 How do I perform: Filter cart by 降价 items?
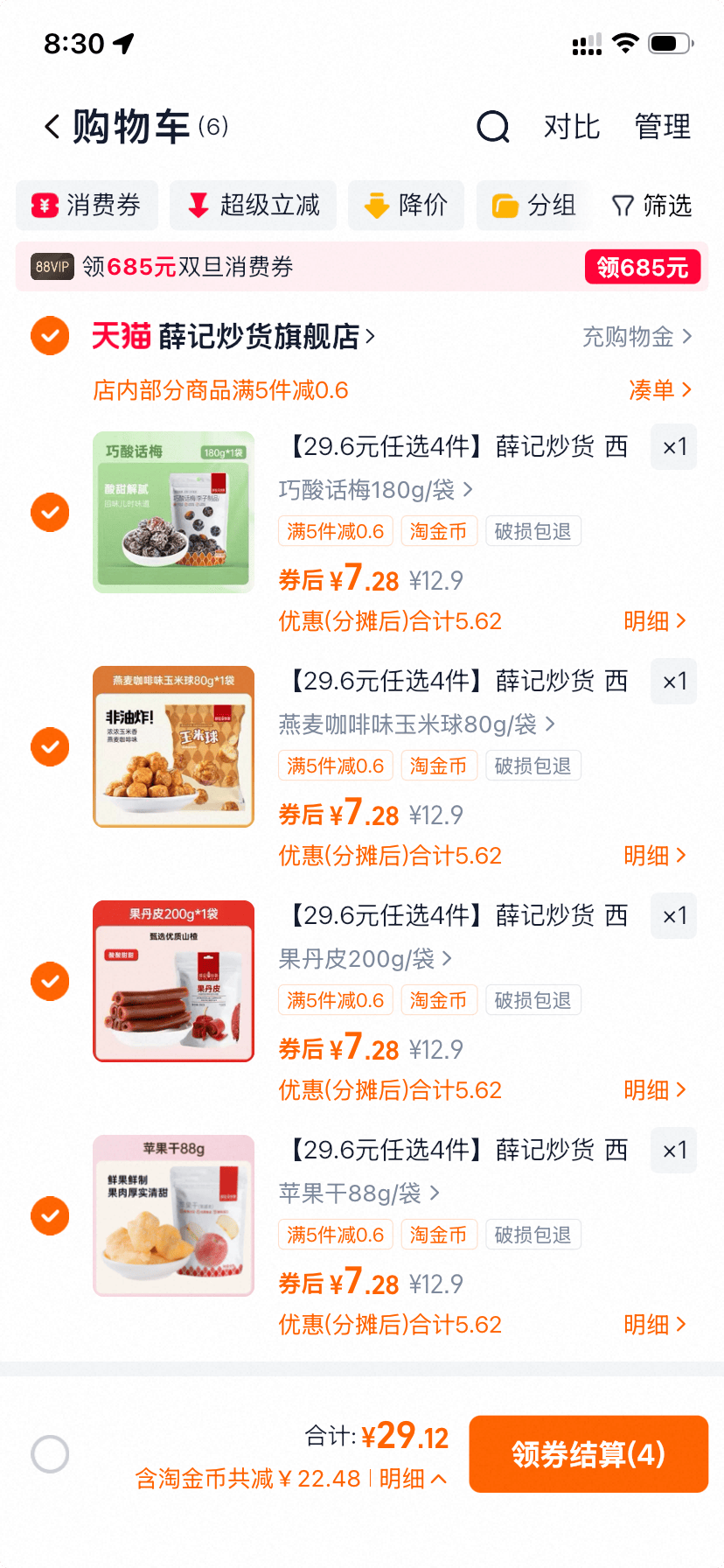(406, 206)
